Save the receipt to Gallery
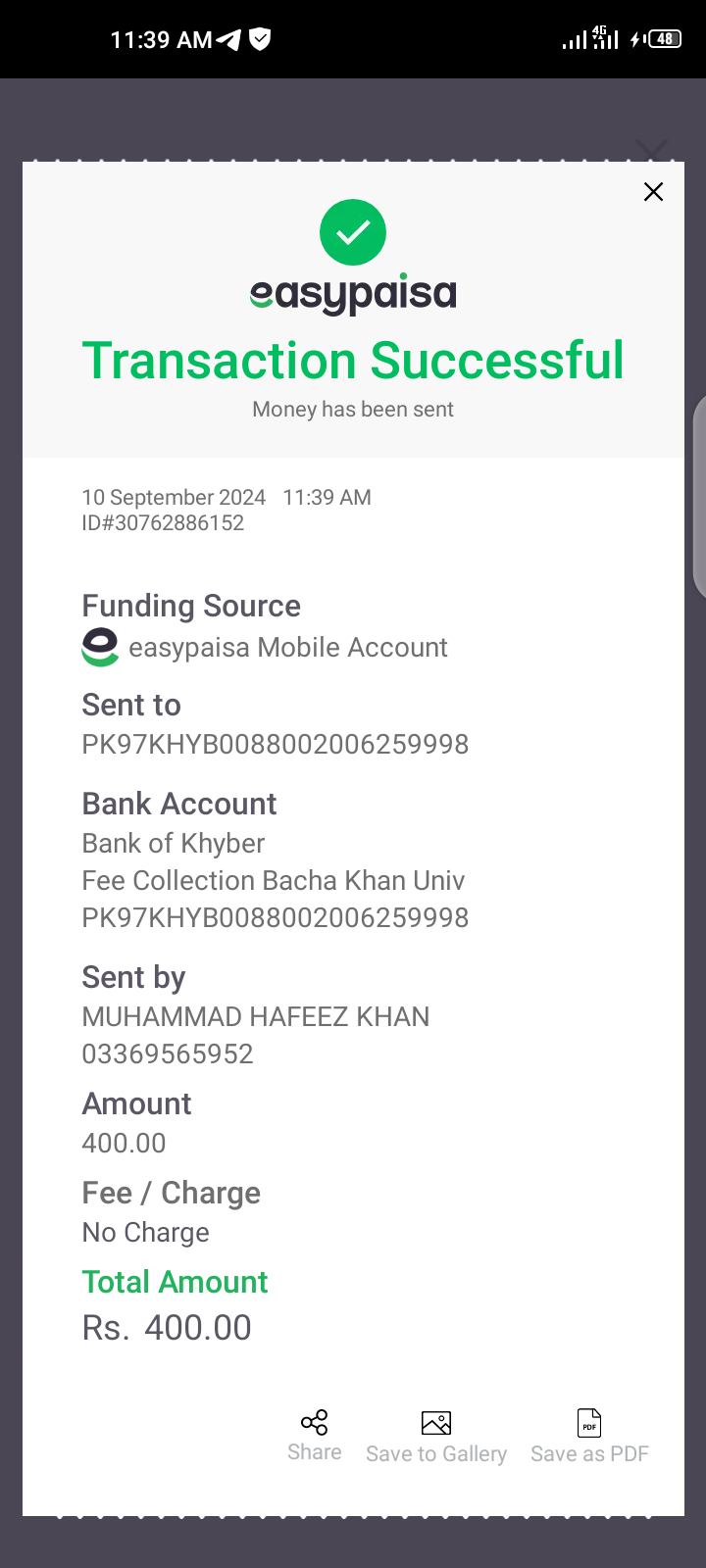 pyautogui.click(x=436, y=1437)
